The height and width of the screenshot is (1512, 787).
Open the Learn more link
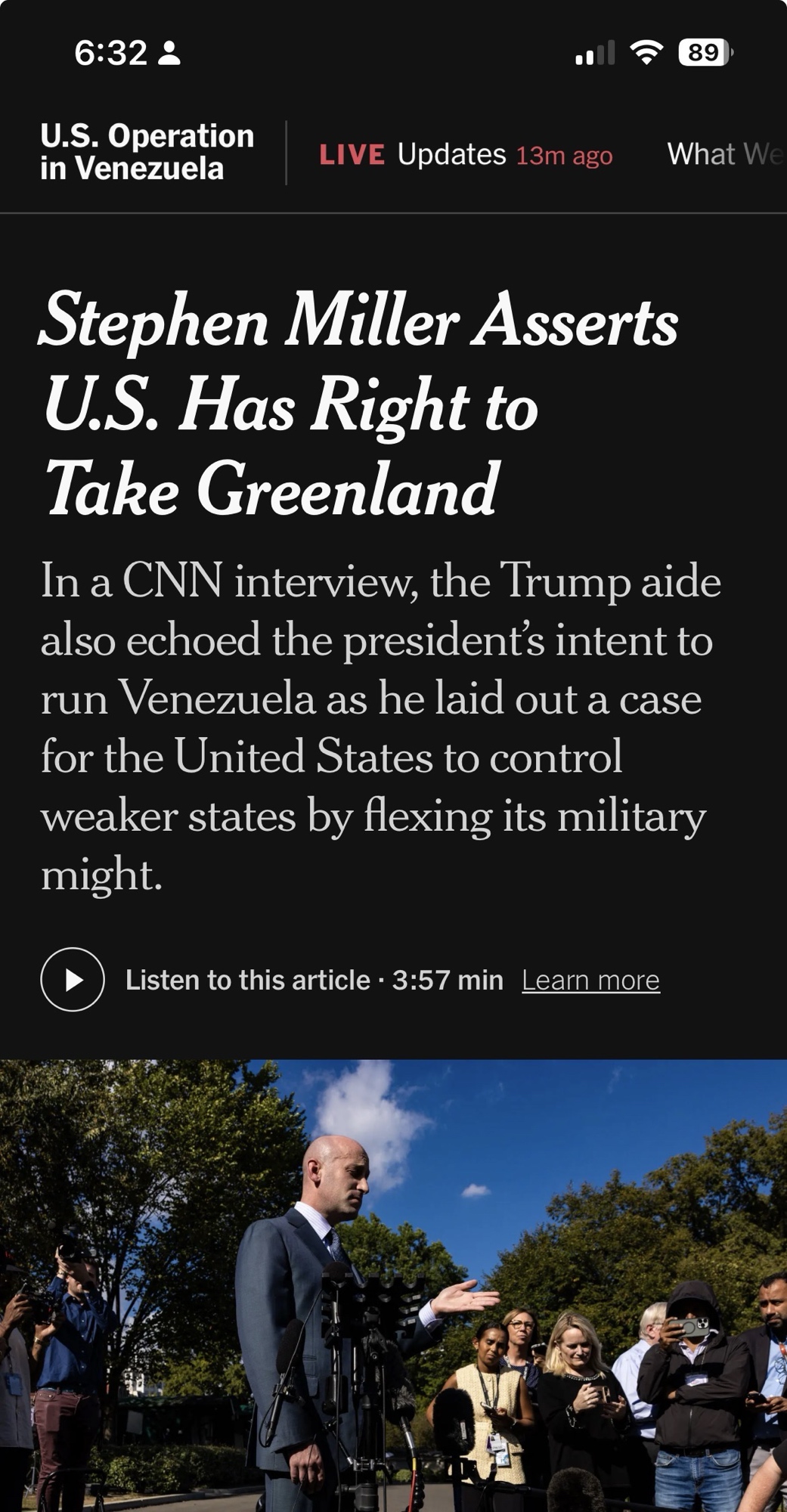pyautogui.click(x=590, y=981)
